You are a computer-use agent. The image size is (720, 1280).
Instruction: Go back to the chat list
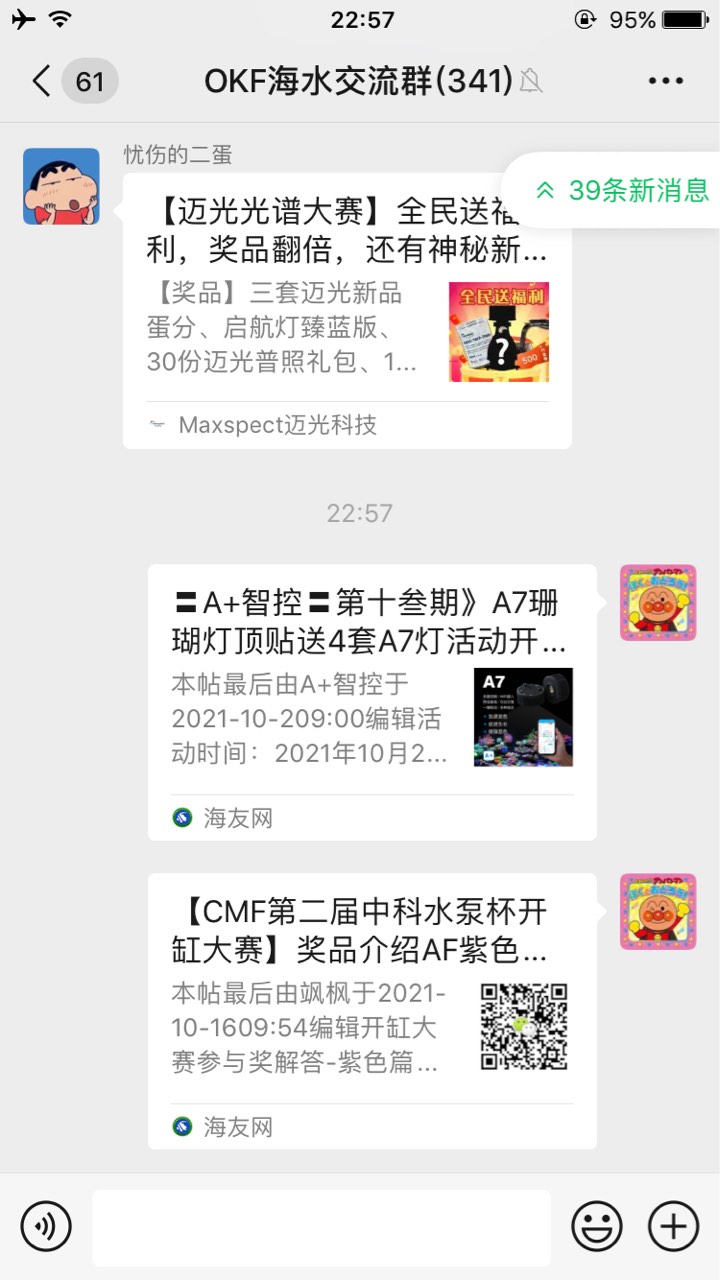coord(42,81)
